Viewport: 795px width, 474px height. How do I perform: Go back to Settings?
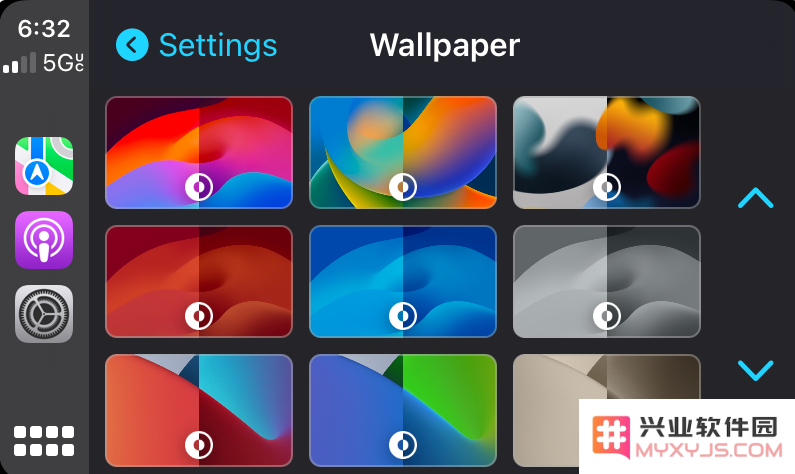point(197,45)
